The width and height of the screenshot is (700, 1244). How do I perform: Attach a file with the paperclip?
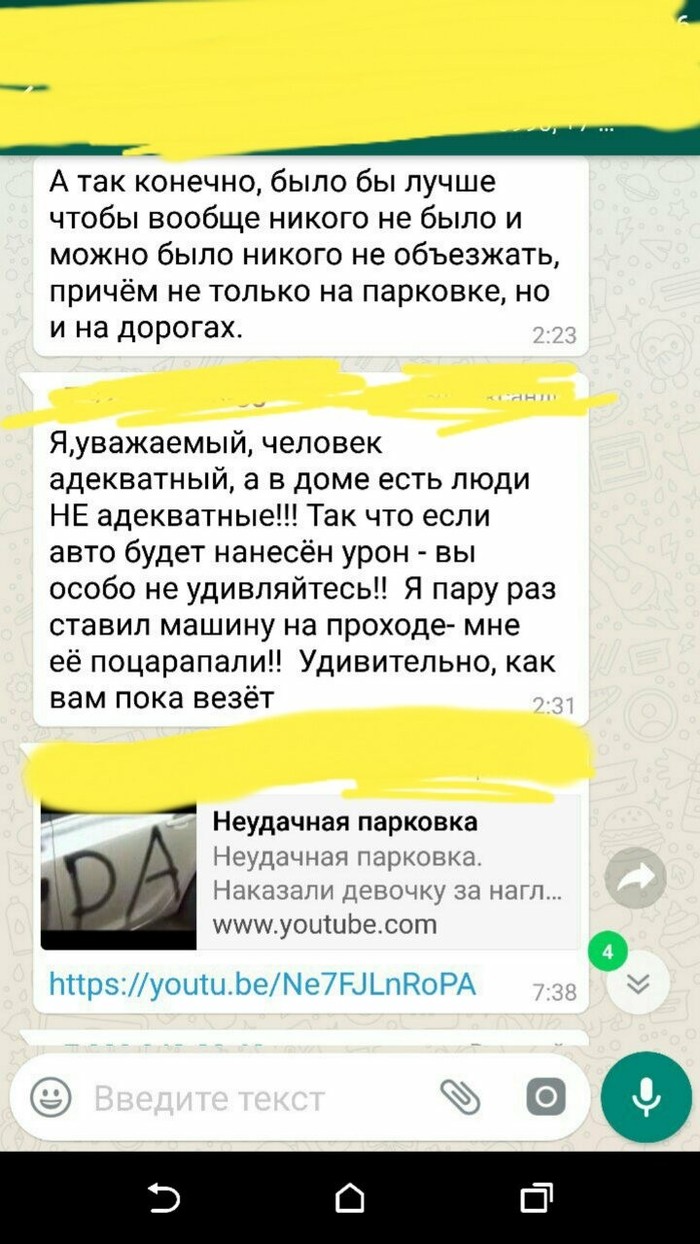pos(460,1098)
